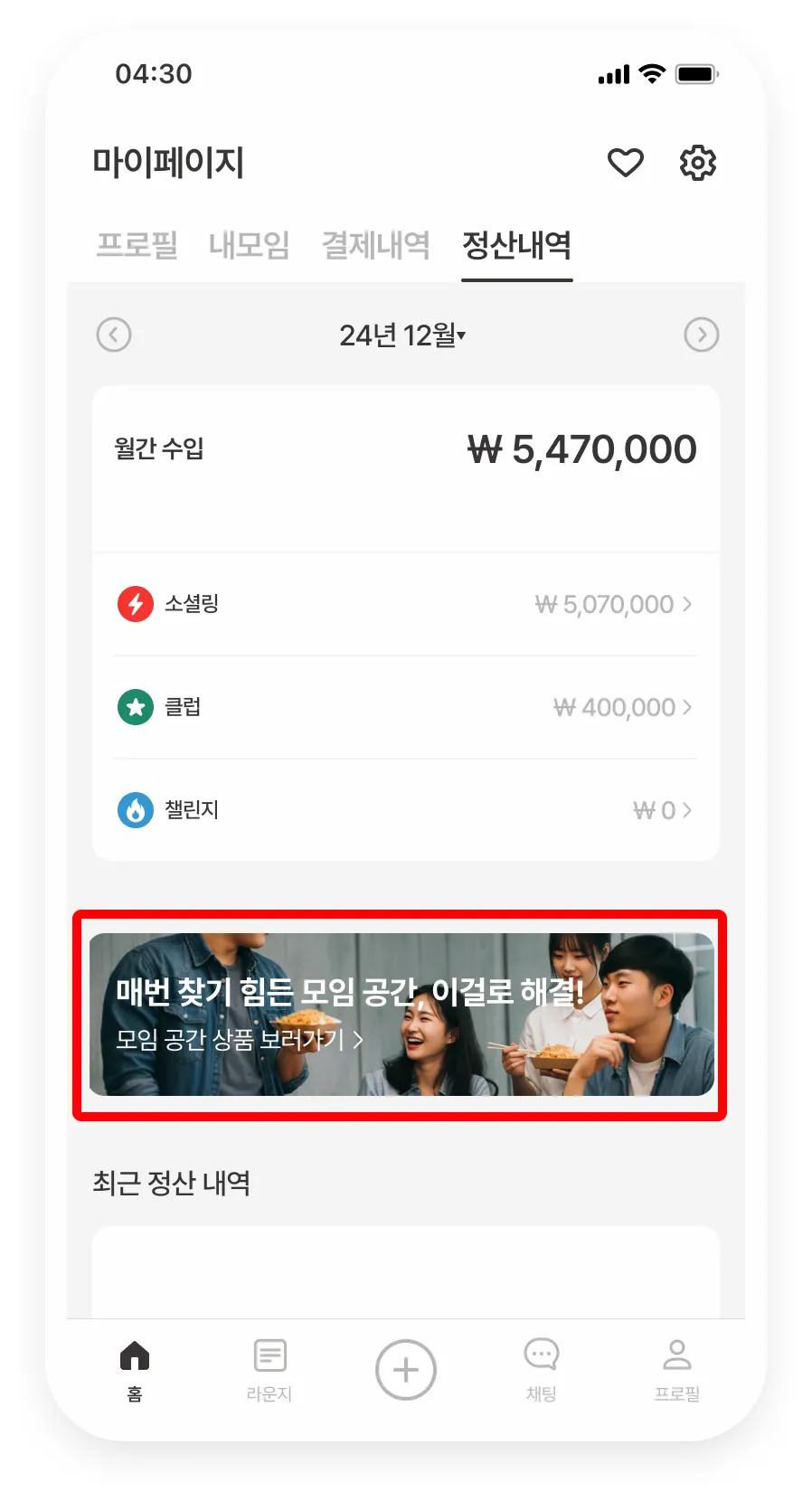Open the 24년 12월 month picker
Screen dimensions: 812x1501
402,335
